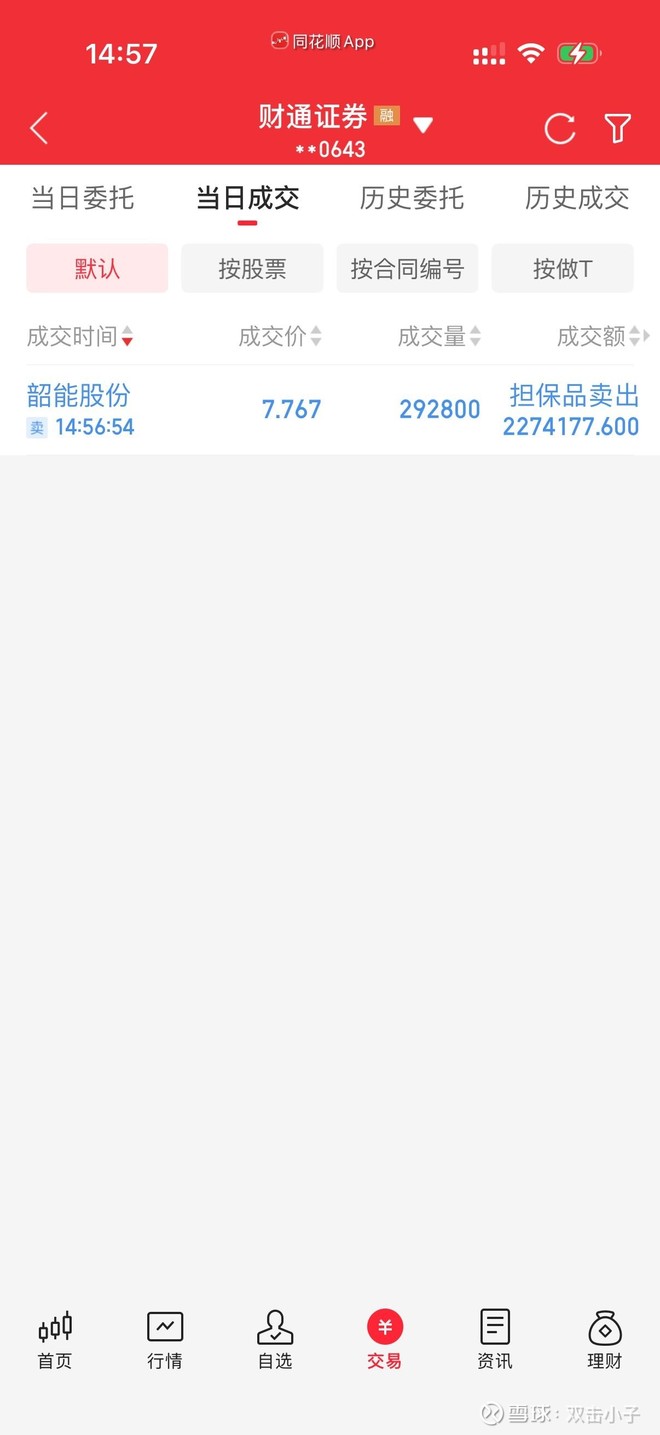Group records with 按合同编号 chip

407,268
